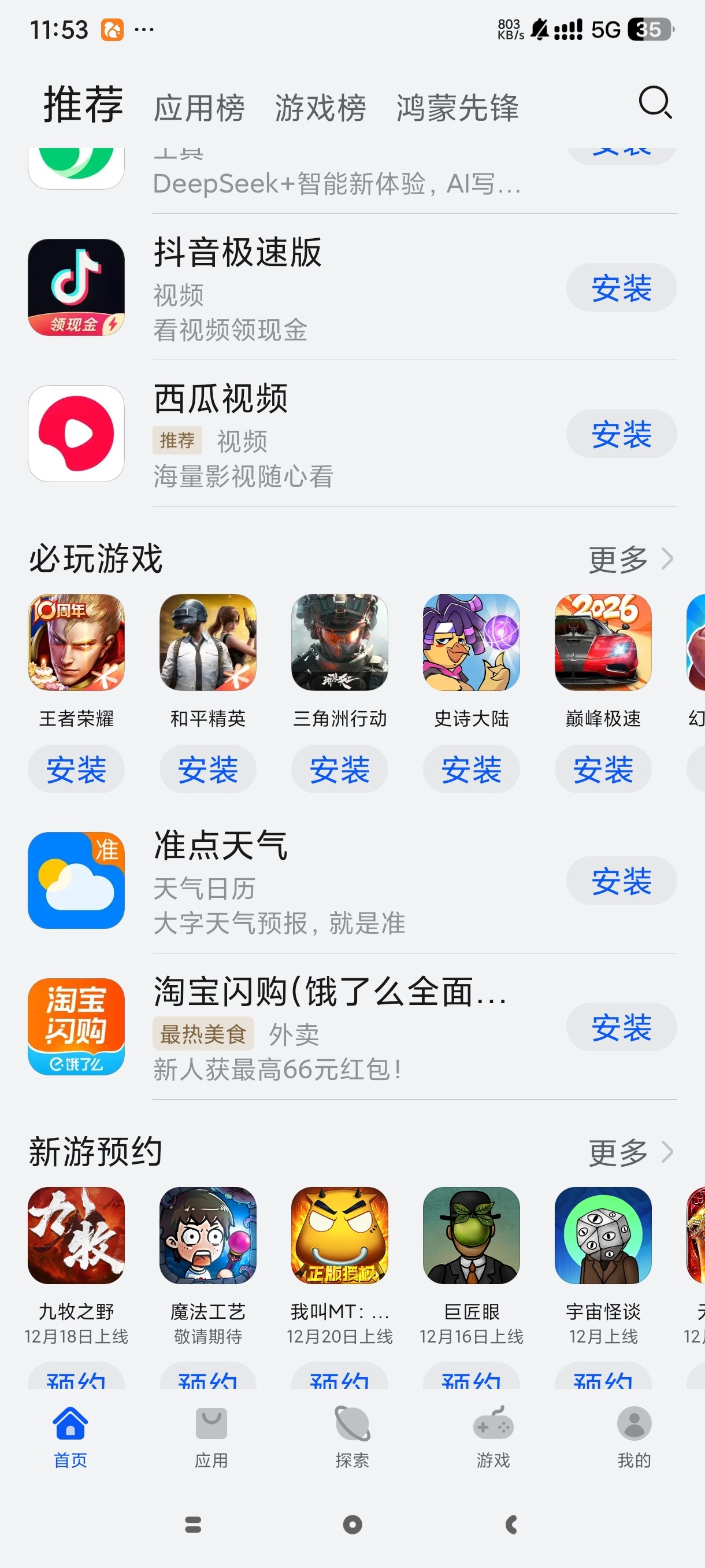Viewport: 705px width, 1568px height.
Task: Open the 史诗大陆 game icon
Action: tap(471, 642)
